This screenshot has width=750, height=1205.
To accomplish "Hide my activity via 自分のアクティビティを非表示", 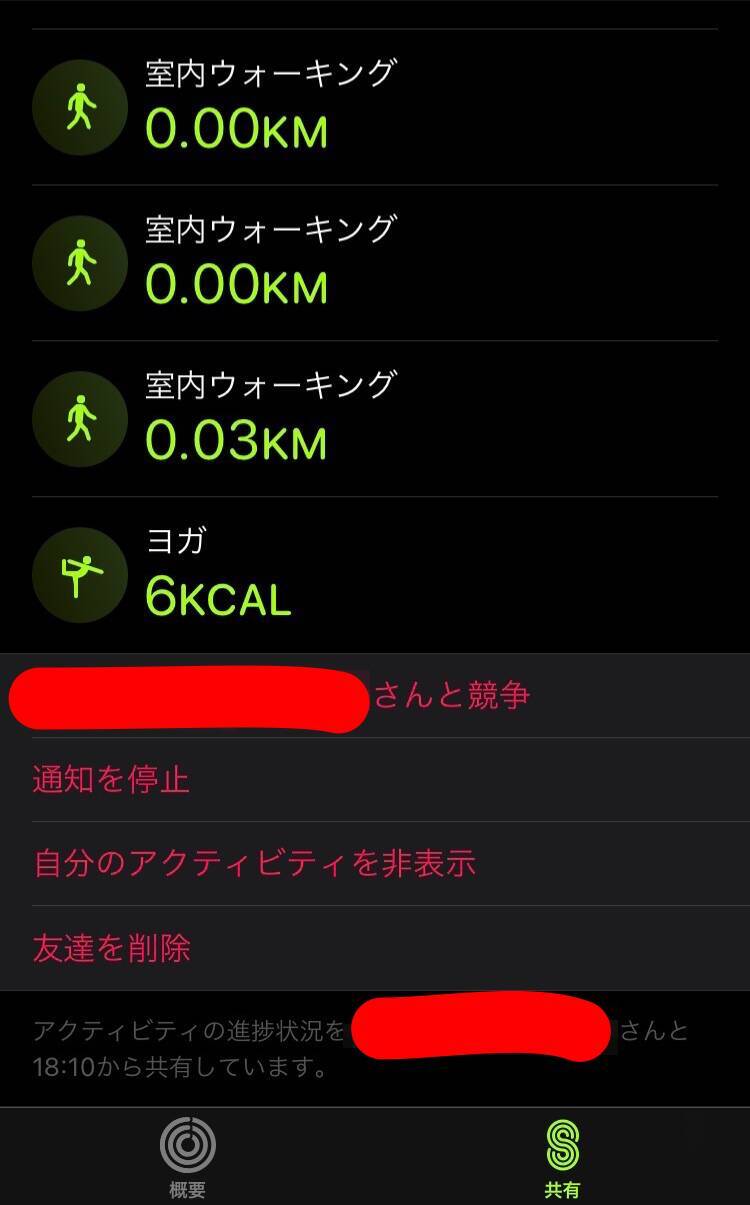I will coord(254,863).
